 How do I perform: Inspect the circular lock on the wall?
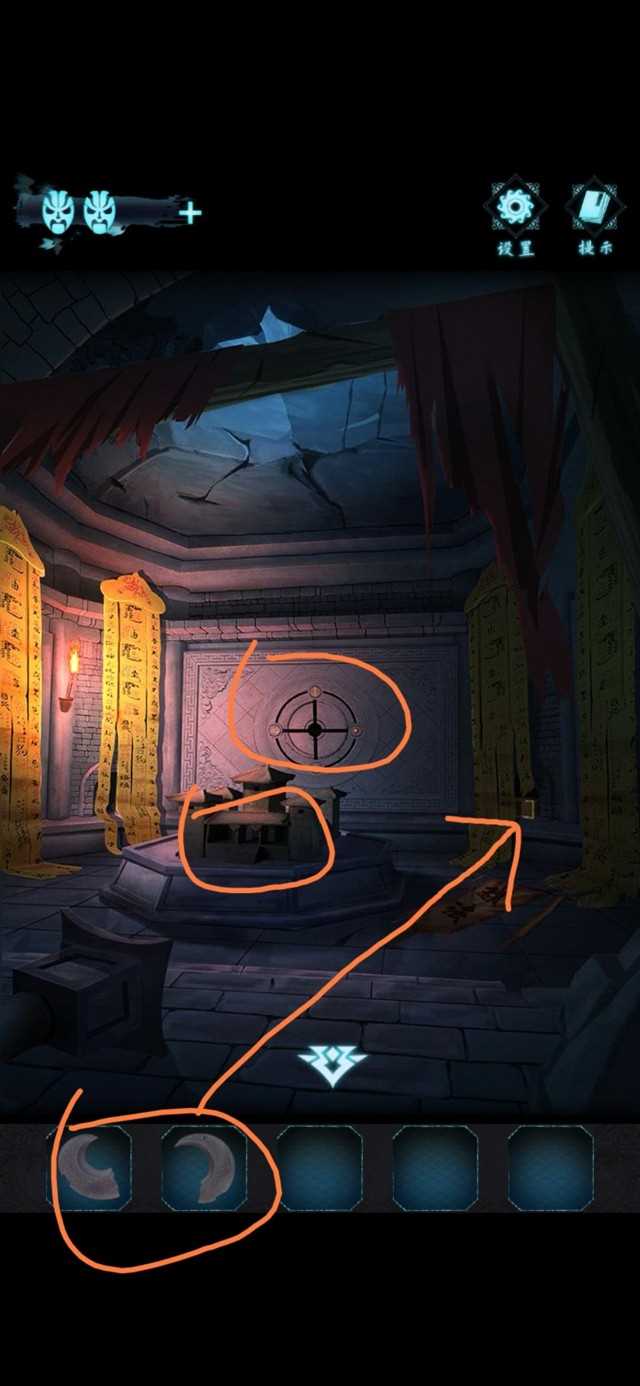point(315,730)
